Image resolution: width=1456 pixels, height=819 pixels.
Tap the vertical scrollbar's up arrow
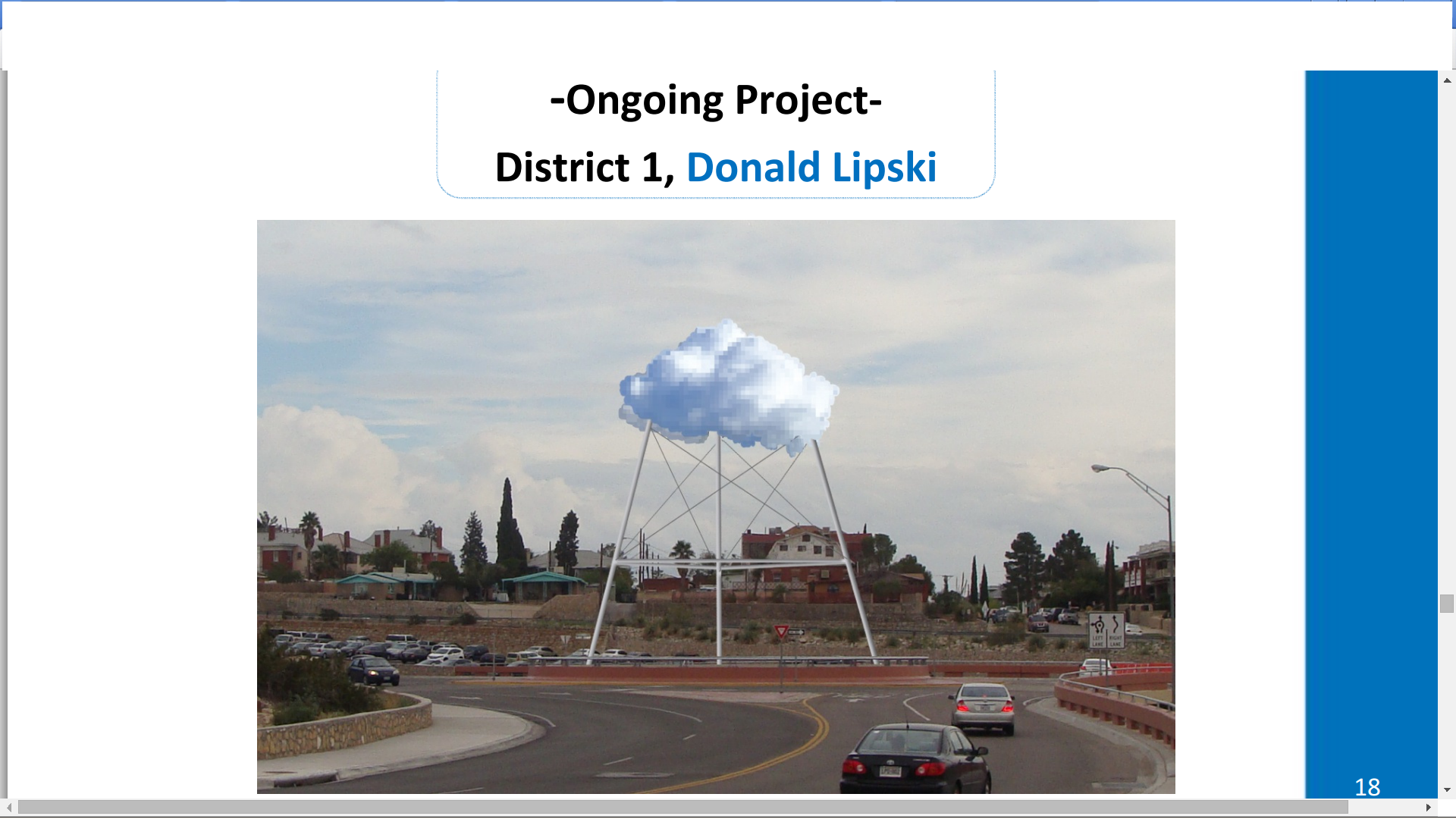click(x=1447, y=80)
